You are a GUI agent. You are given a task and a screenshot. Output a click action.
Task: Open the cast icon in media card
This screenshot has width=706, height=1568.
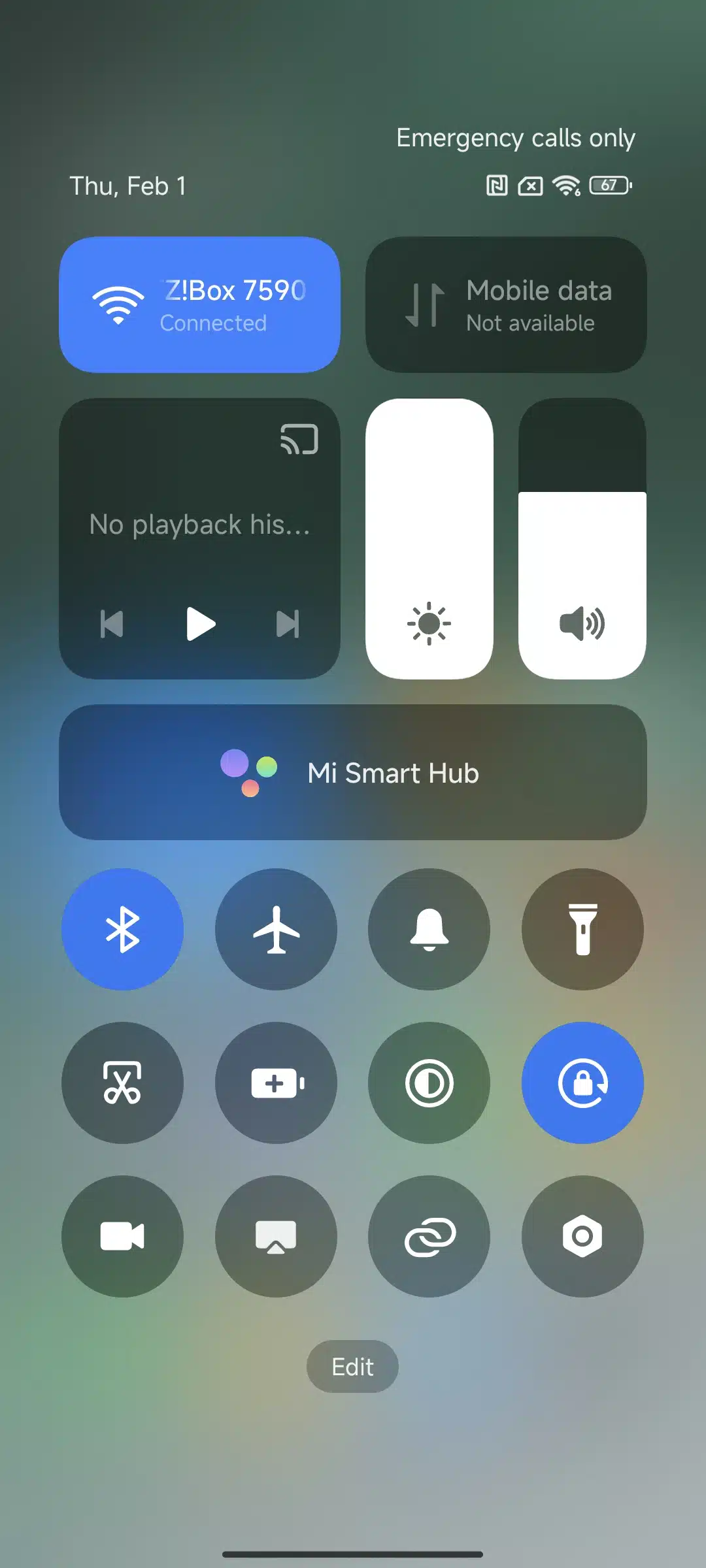(299, 439)
